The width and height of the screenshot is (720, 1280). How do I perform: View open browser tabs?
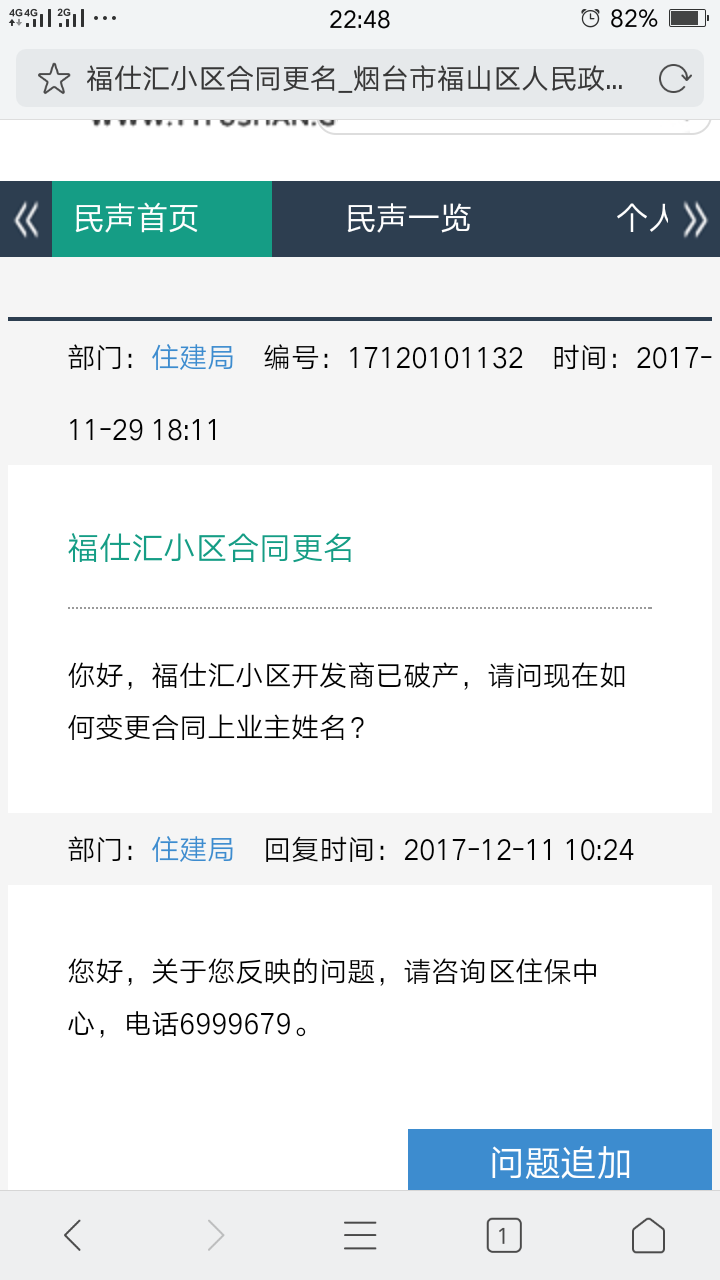click(x=503, y=1236)
